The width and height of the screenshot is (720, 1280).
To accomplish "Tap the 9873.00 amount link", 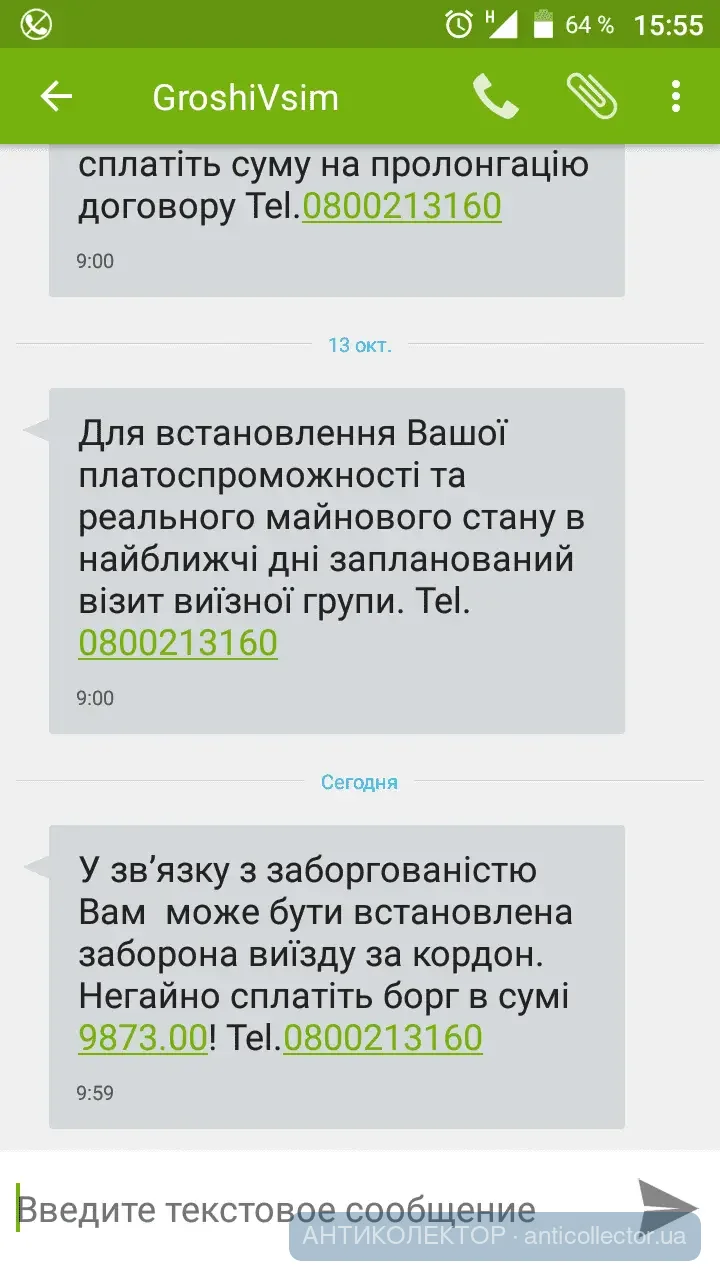I will pyautogui.click(x=143, y=1038).
